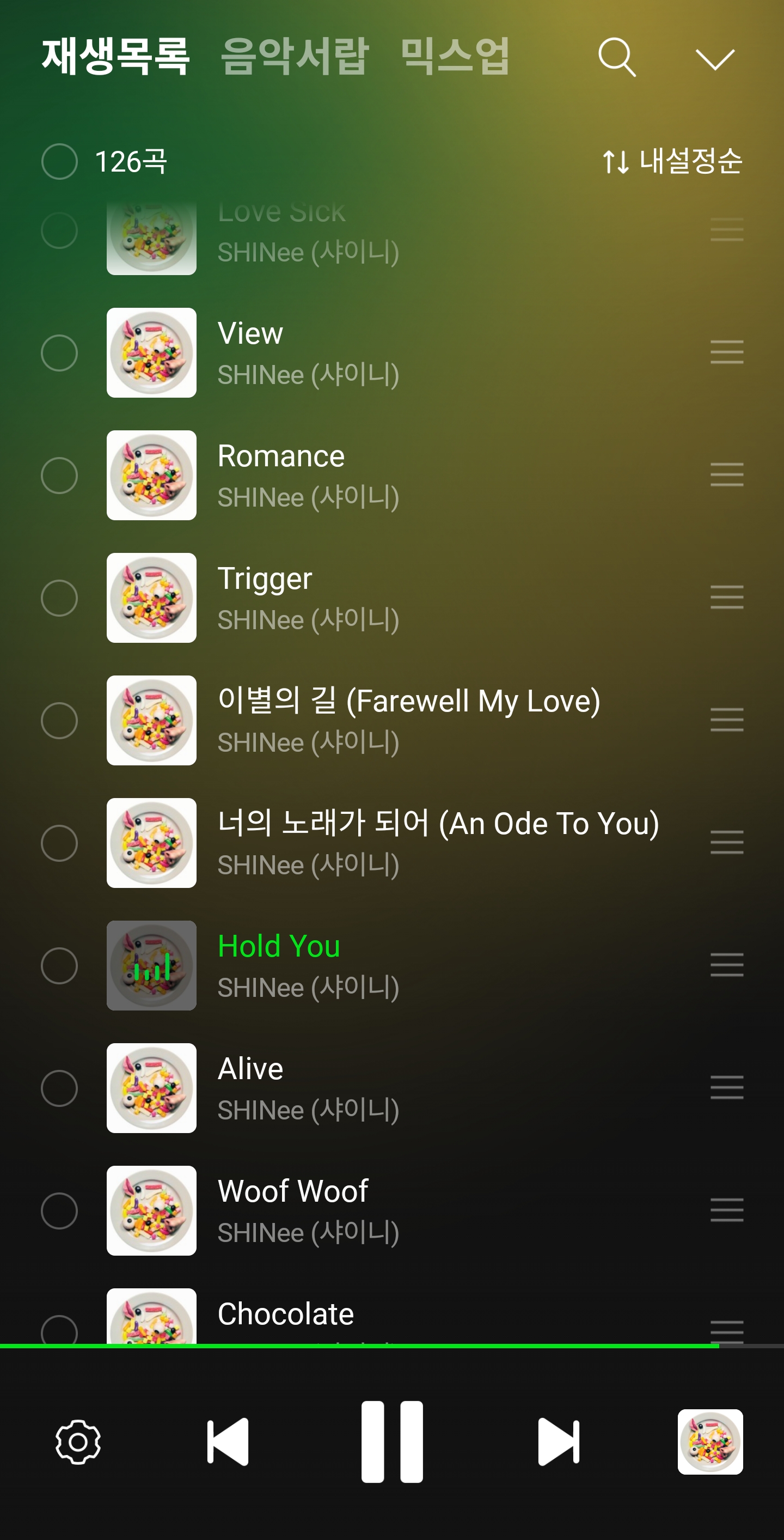Tick the checkbox for Romance
This screenshot has width=784, height=1540.
tap(59, 475)
